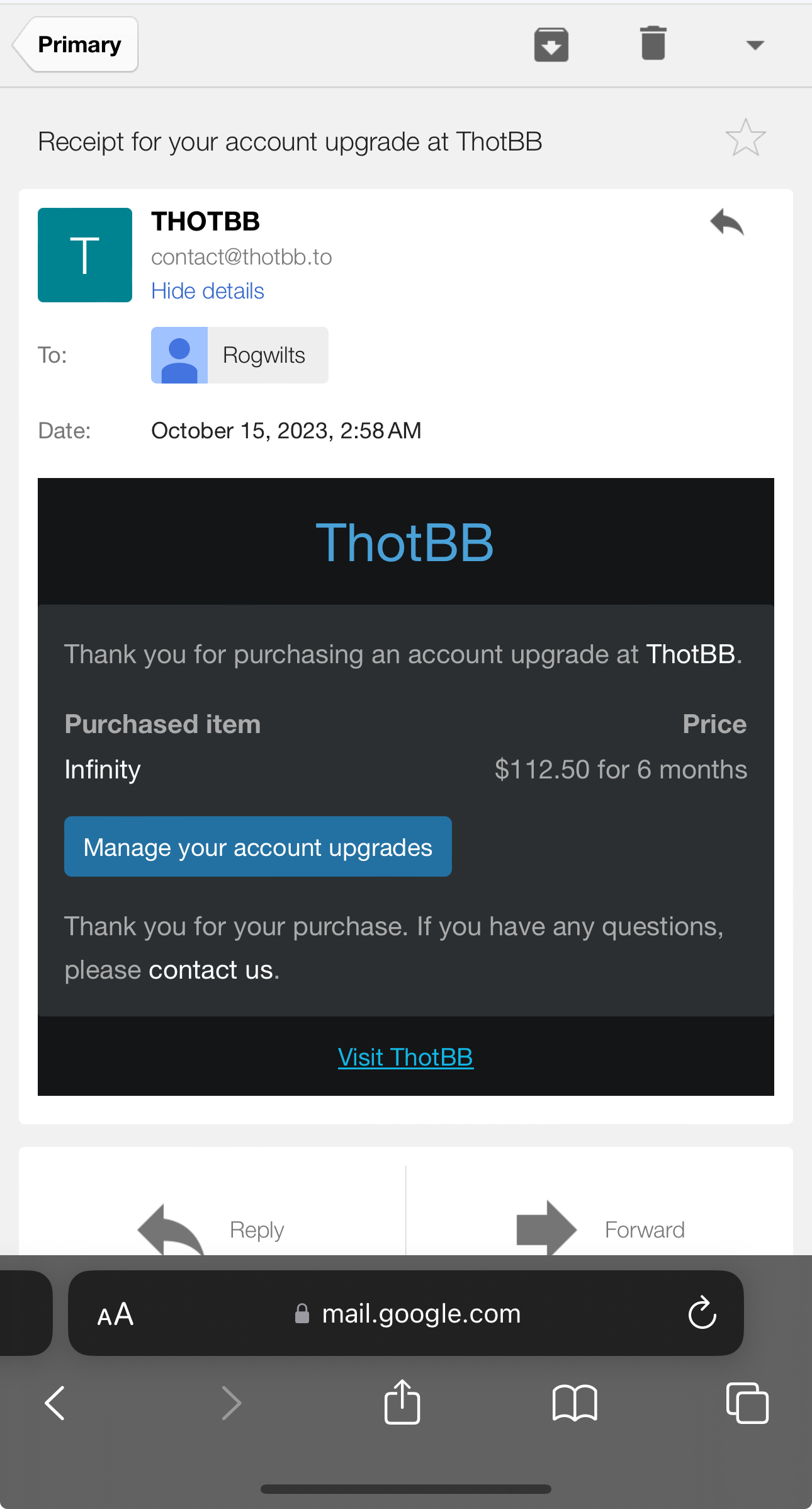This screenshot has height=1509, width=812.
Task: Reload the page
Action: tap(702, 1313)
